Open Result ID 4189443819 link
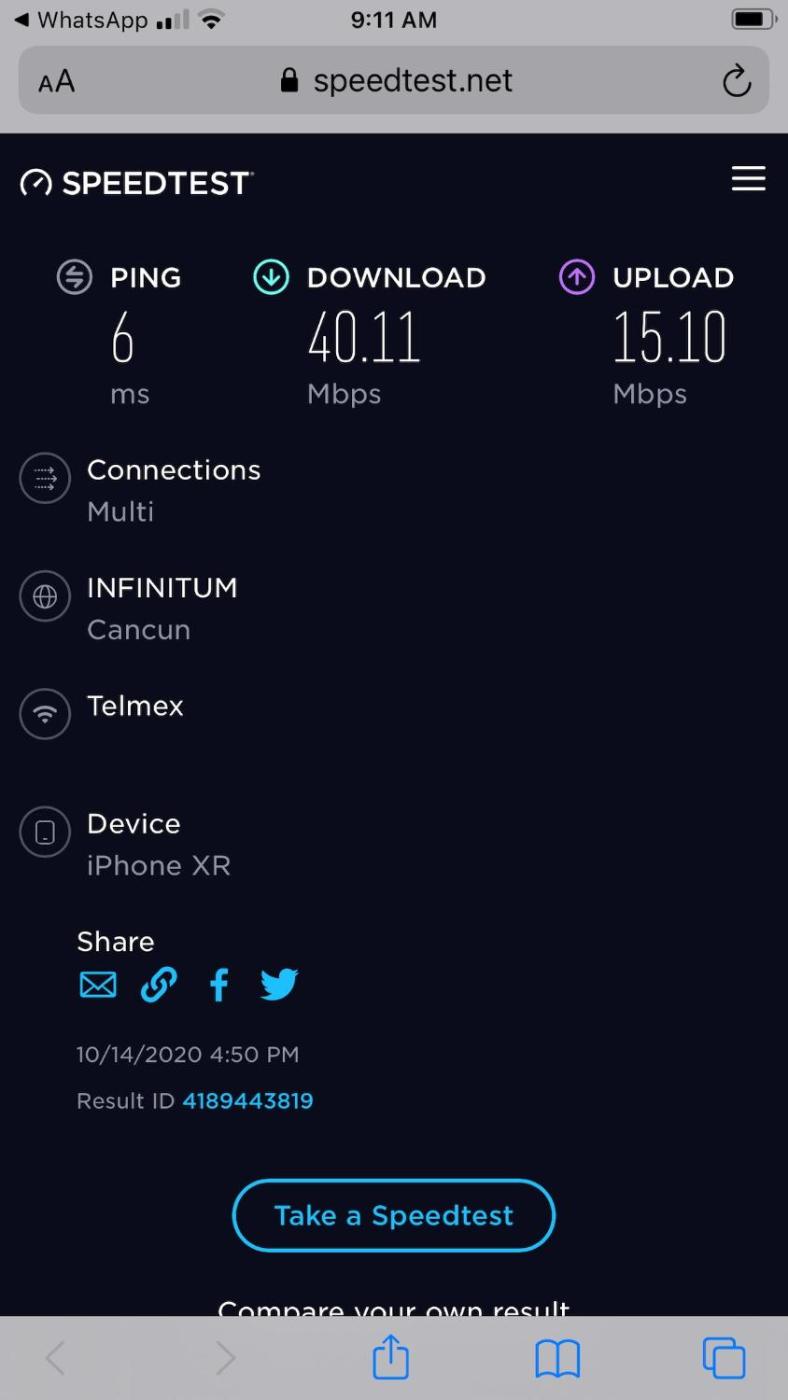 pos(247,1101)
